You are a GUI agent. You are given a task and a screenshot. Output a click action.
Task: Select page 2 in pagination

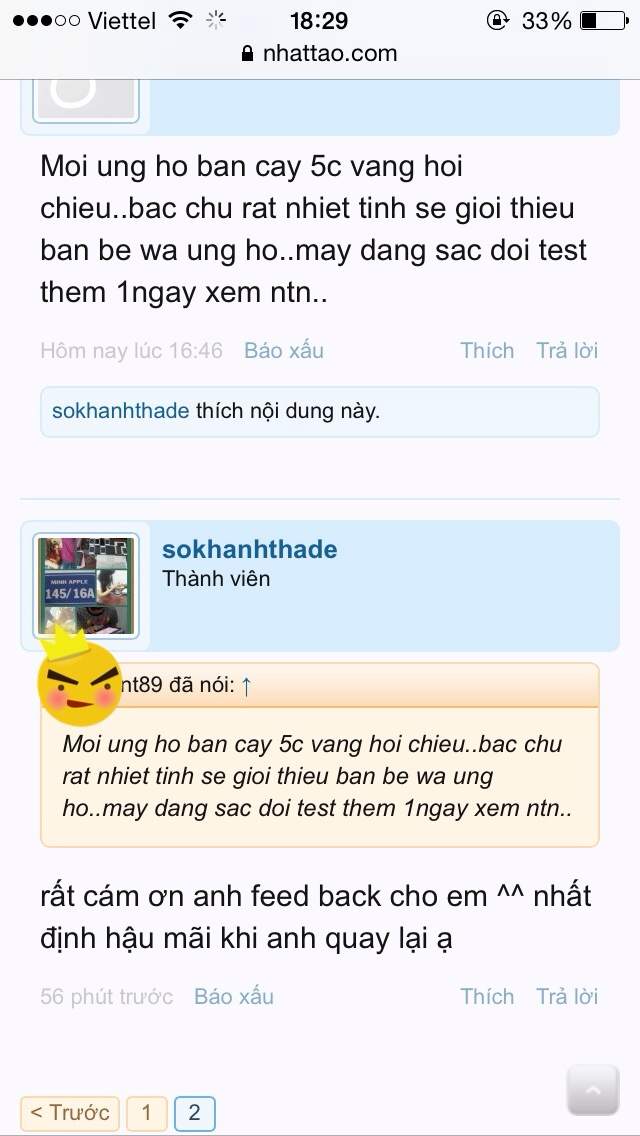pyautogui.click(x=194, y=1112)
